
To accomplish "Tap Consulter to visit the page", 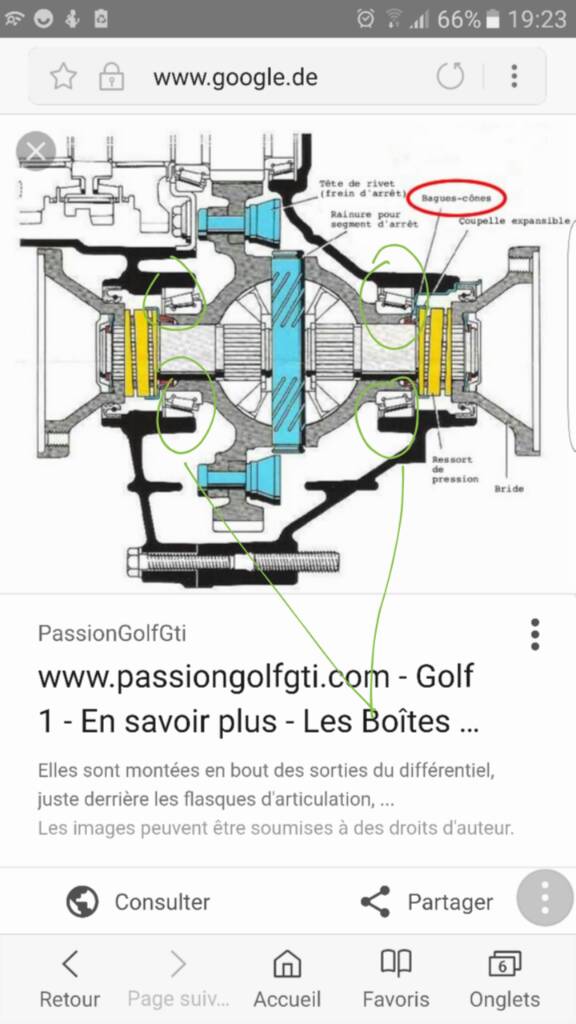I will 138,902.
